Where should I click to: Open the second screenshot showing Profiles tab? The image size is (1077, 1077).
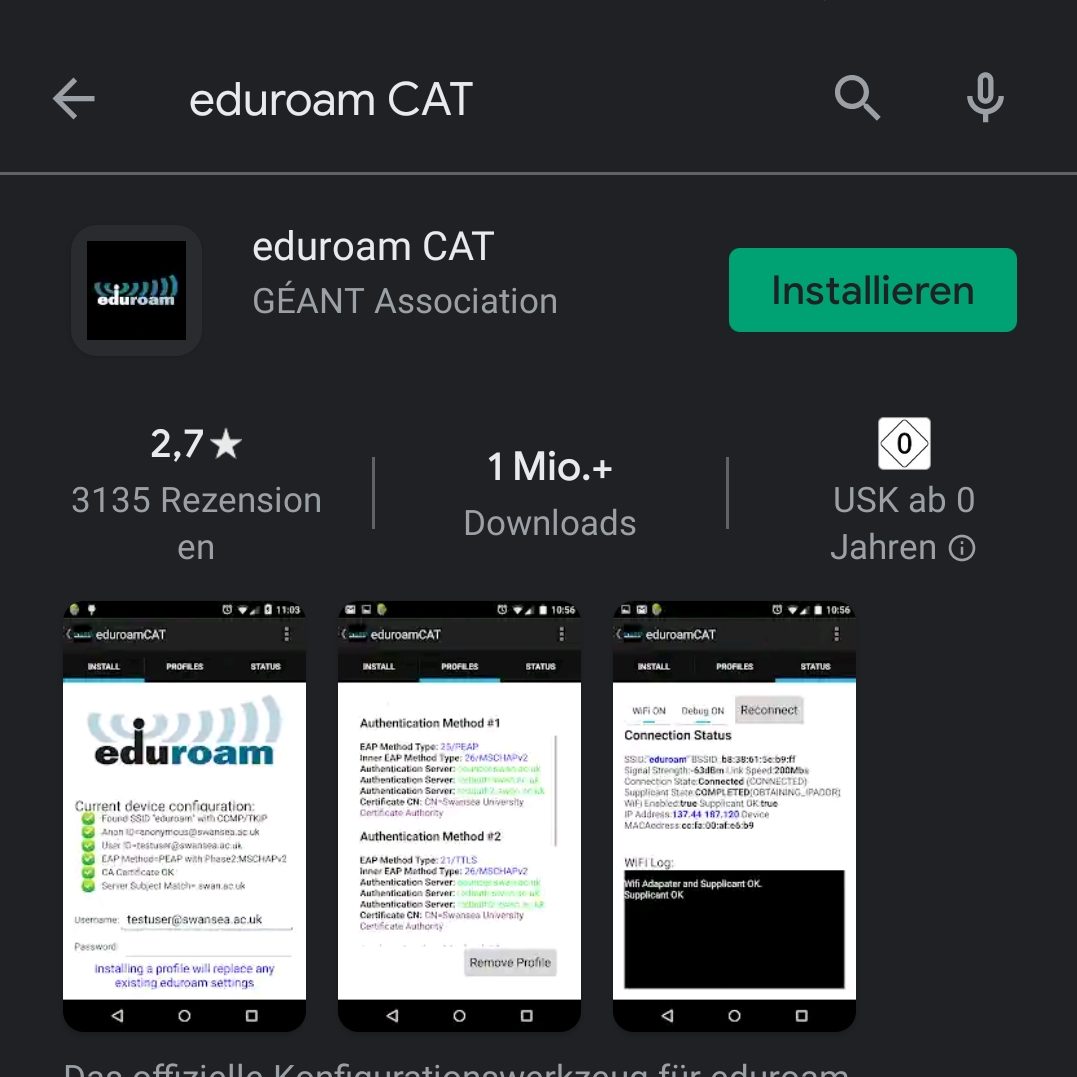459,815
